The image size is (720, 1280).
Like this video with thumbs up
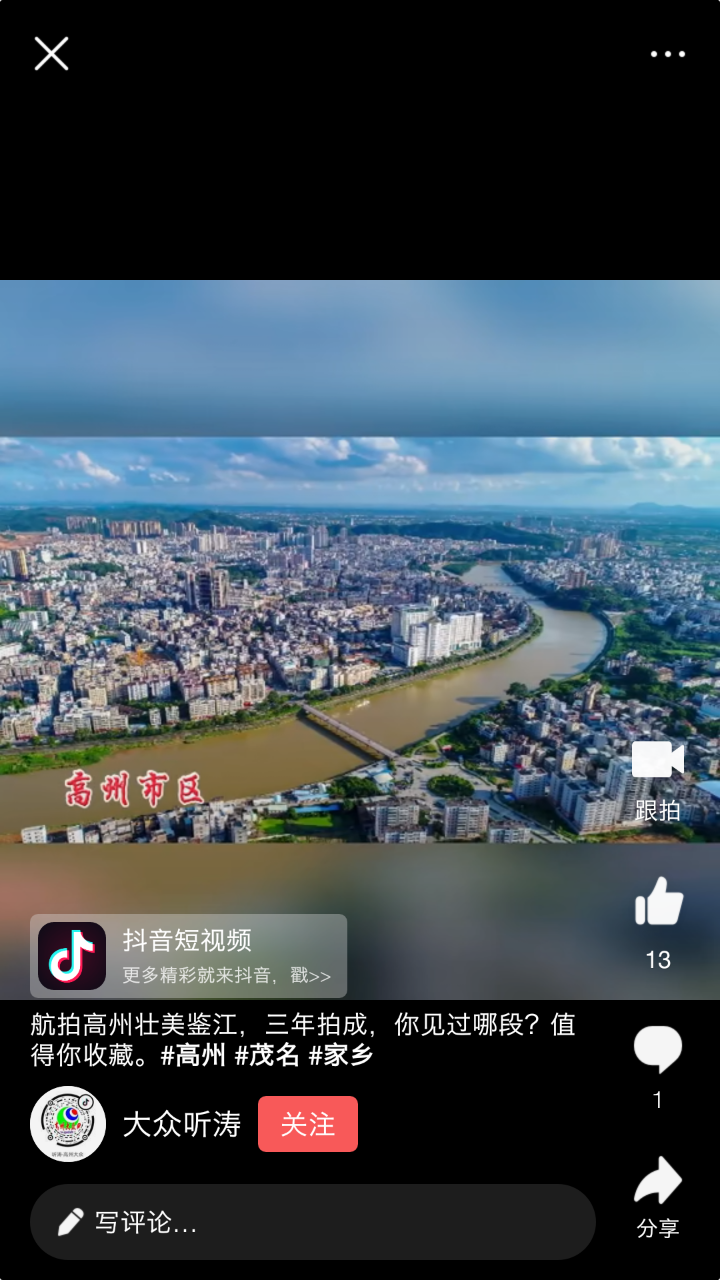point(658,903)
